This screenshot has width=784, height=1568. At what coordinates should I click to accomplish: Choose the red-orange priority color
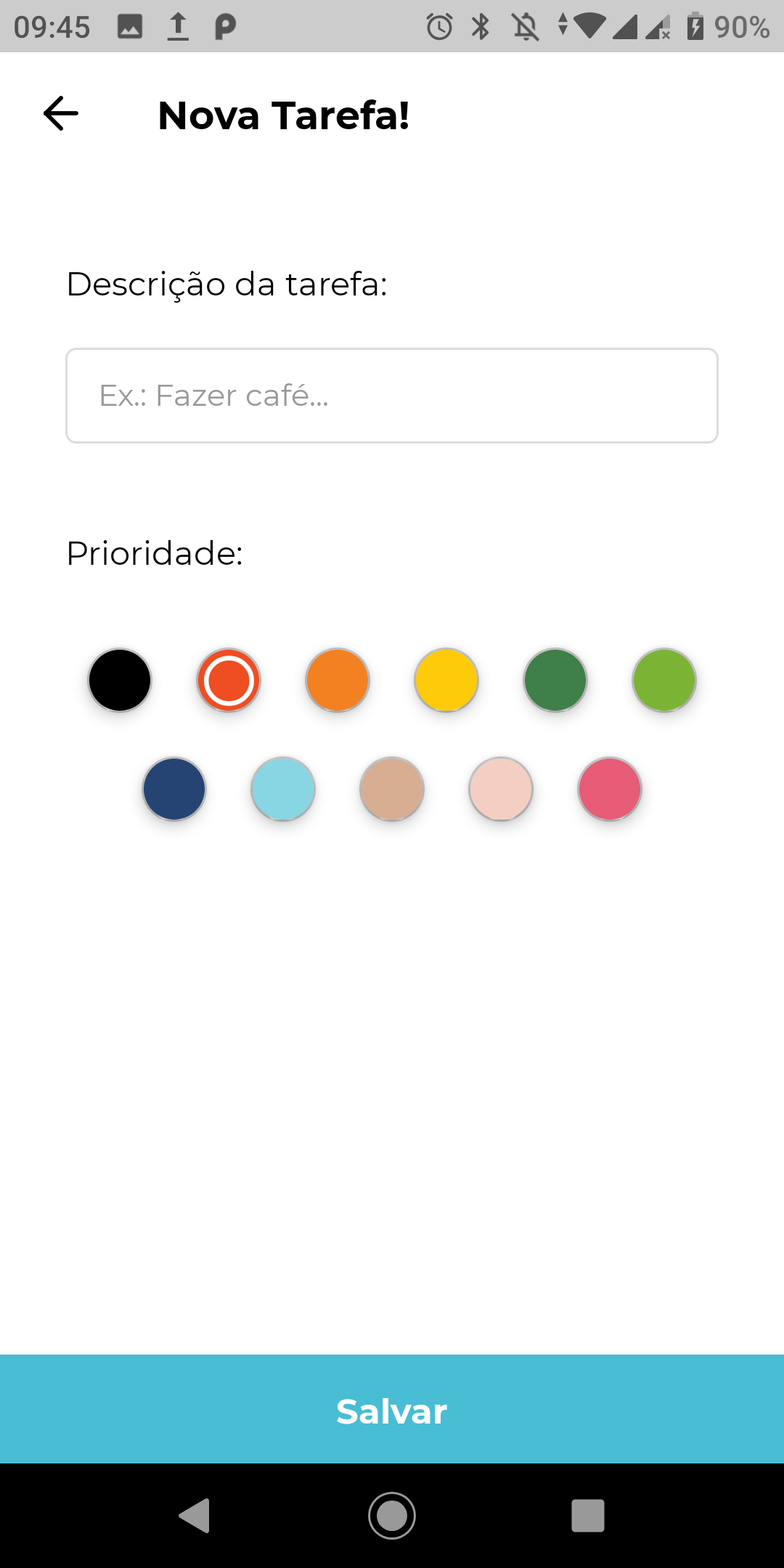pyautogui.click(x=229, y=680)
